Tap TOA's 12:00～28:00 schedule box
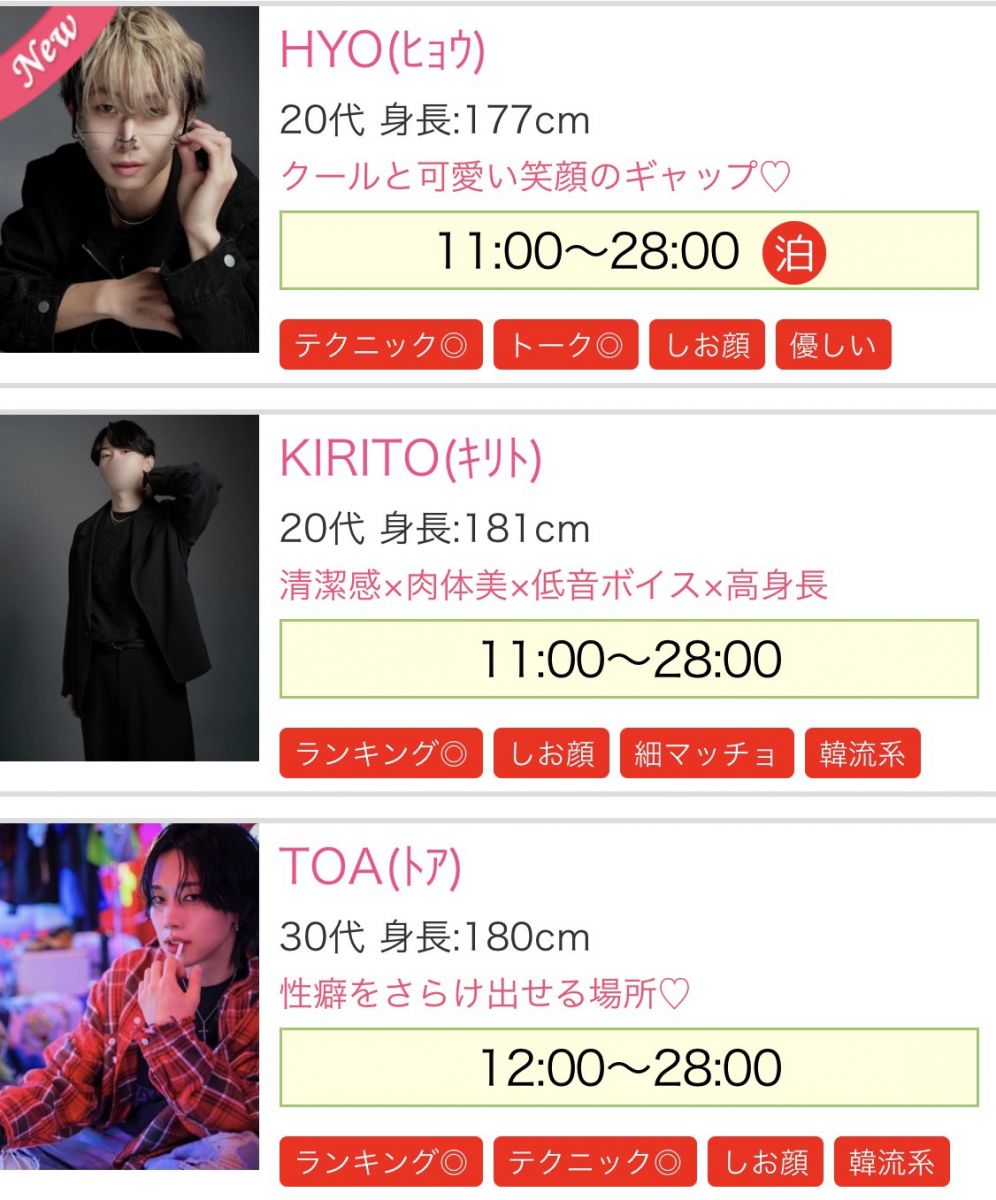 [628, 1068]
